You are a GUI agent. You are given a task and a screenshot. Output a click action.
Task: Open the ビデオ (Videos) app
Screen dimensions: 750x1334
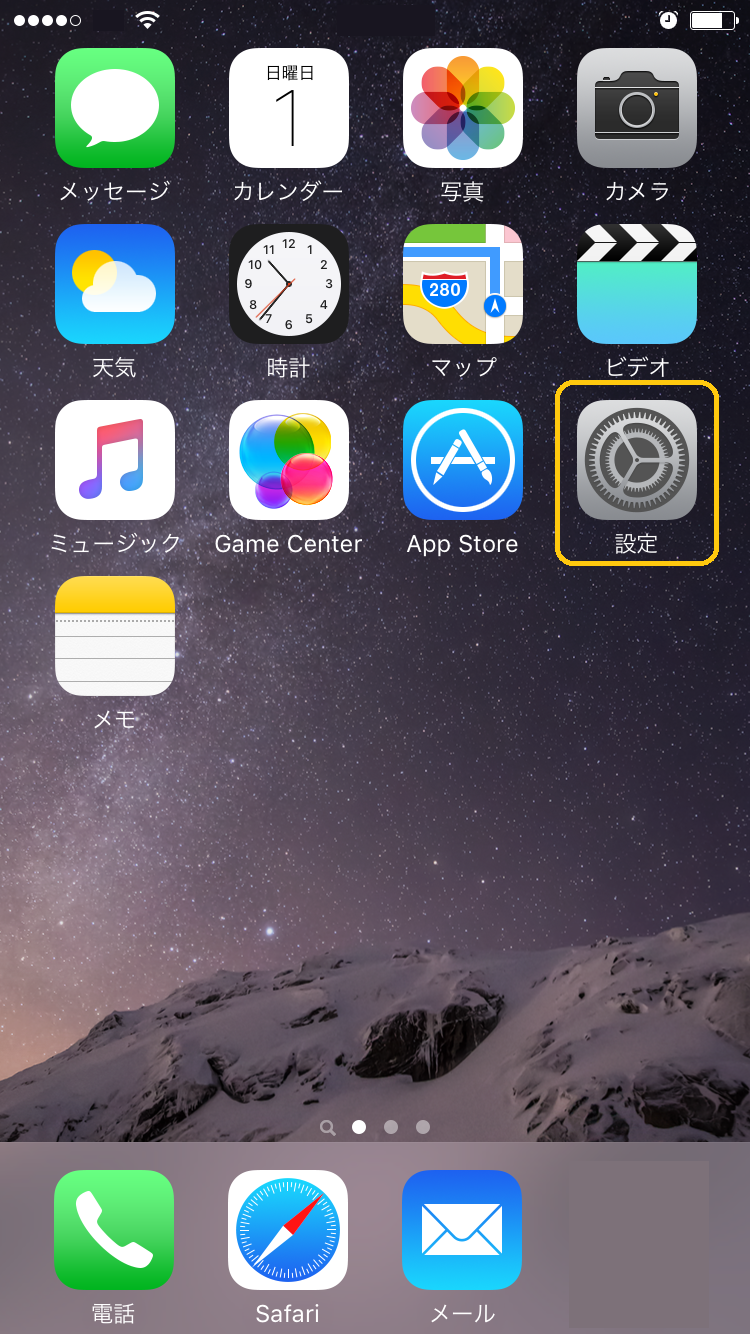click(637, 284)
